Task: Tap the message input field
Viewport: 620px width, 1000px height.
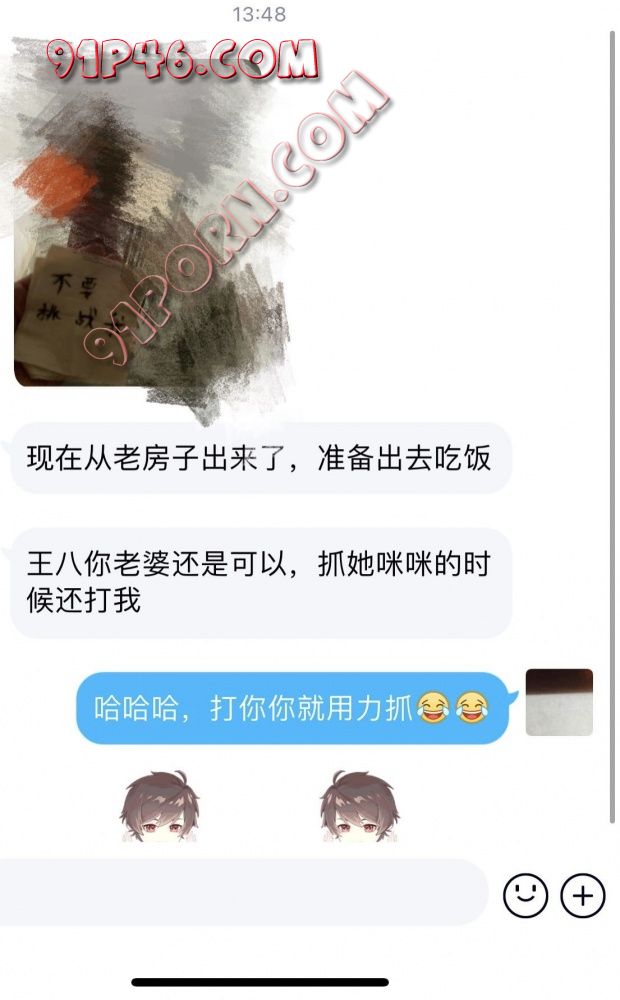Action: pyautogui.click(x=240, y=893)
